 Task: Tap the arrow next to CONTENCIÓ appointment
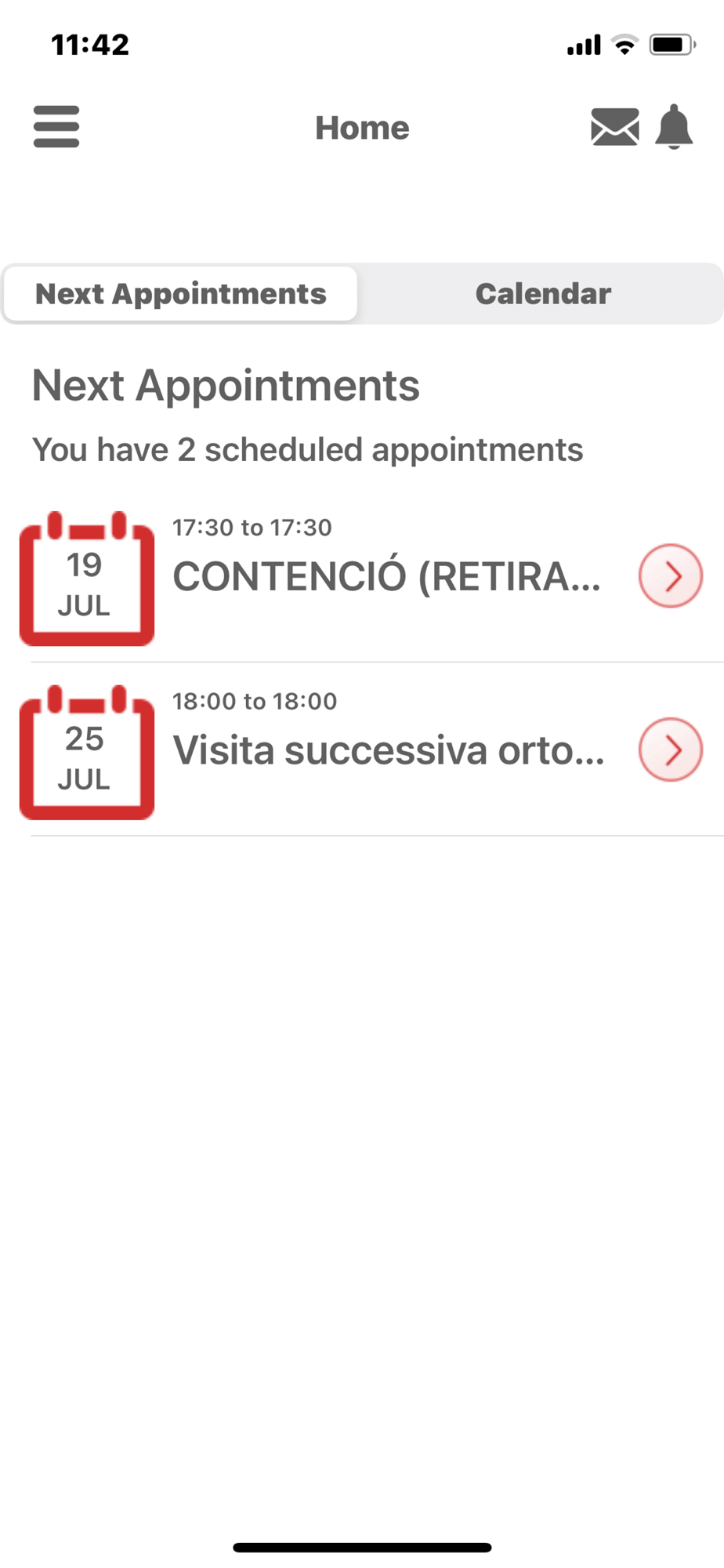671,576
